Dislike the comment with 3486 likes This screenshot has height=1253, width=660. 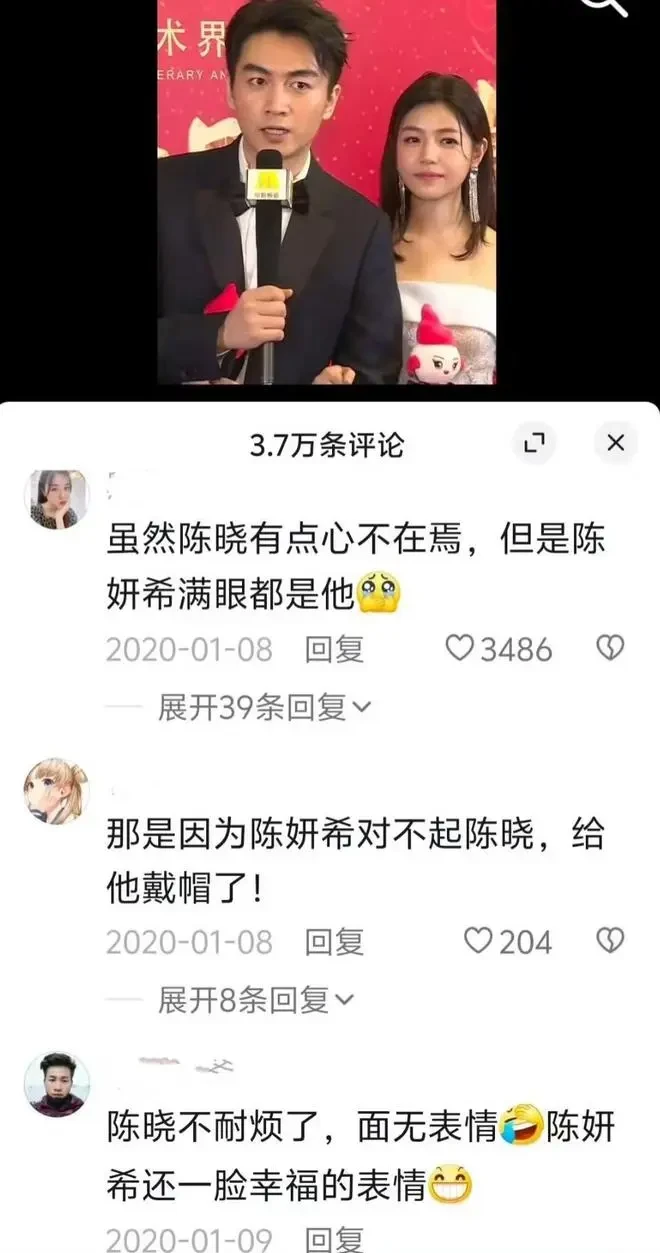610,649
